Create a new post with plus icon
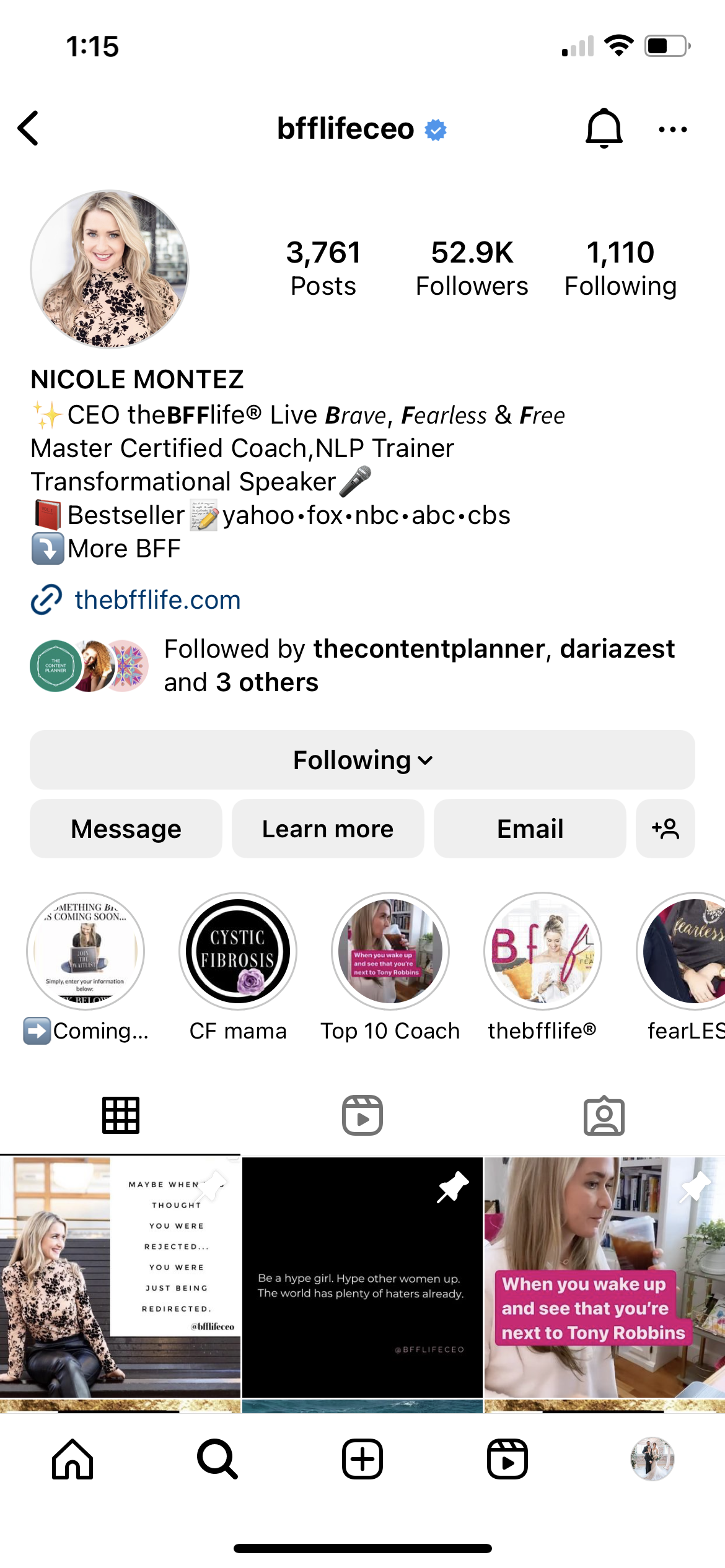The height and width of the screenshot is (1568, 725). (x=362, y=1459)
